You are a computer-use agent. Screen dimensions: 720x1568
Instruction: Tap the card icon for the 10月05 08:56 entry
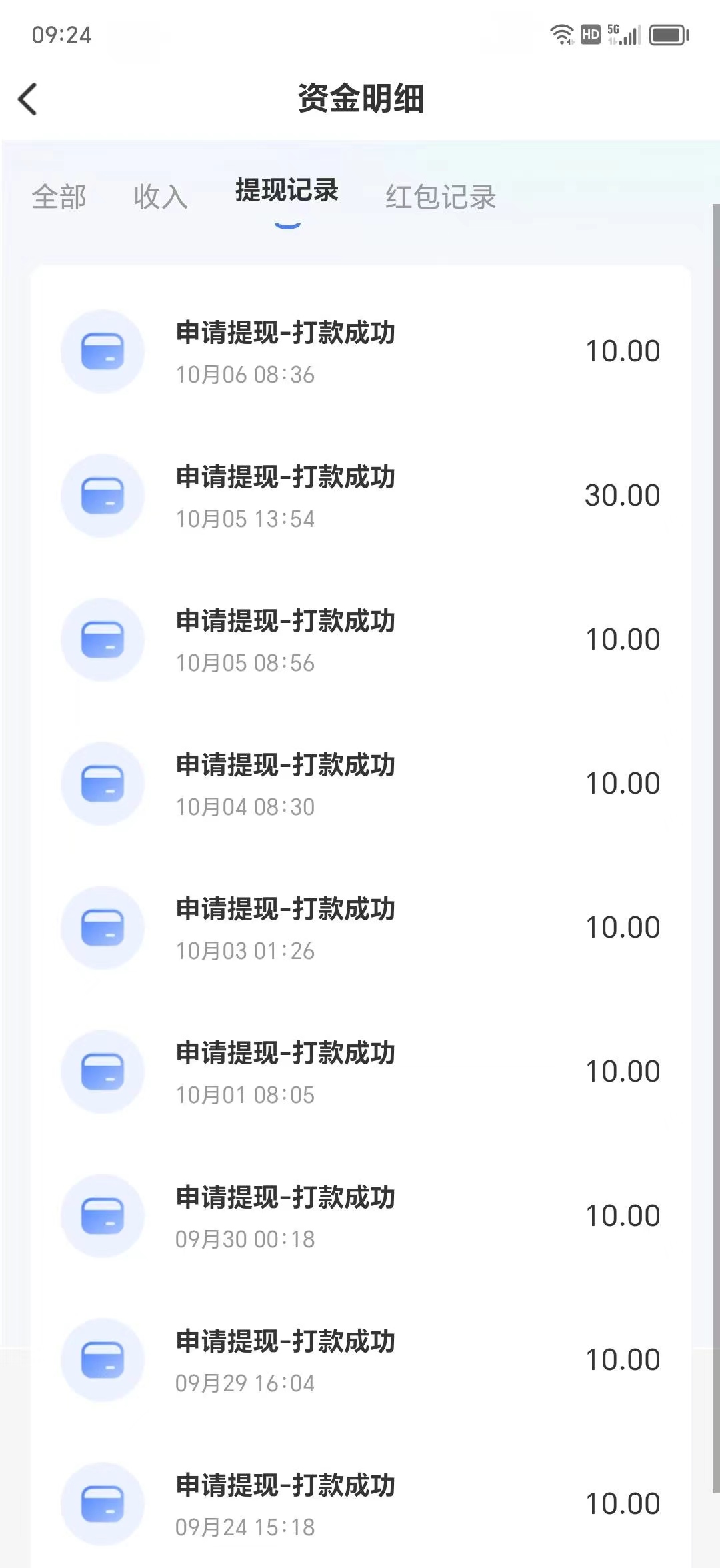(103, 638)
